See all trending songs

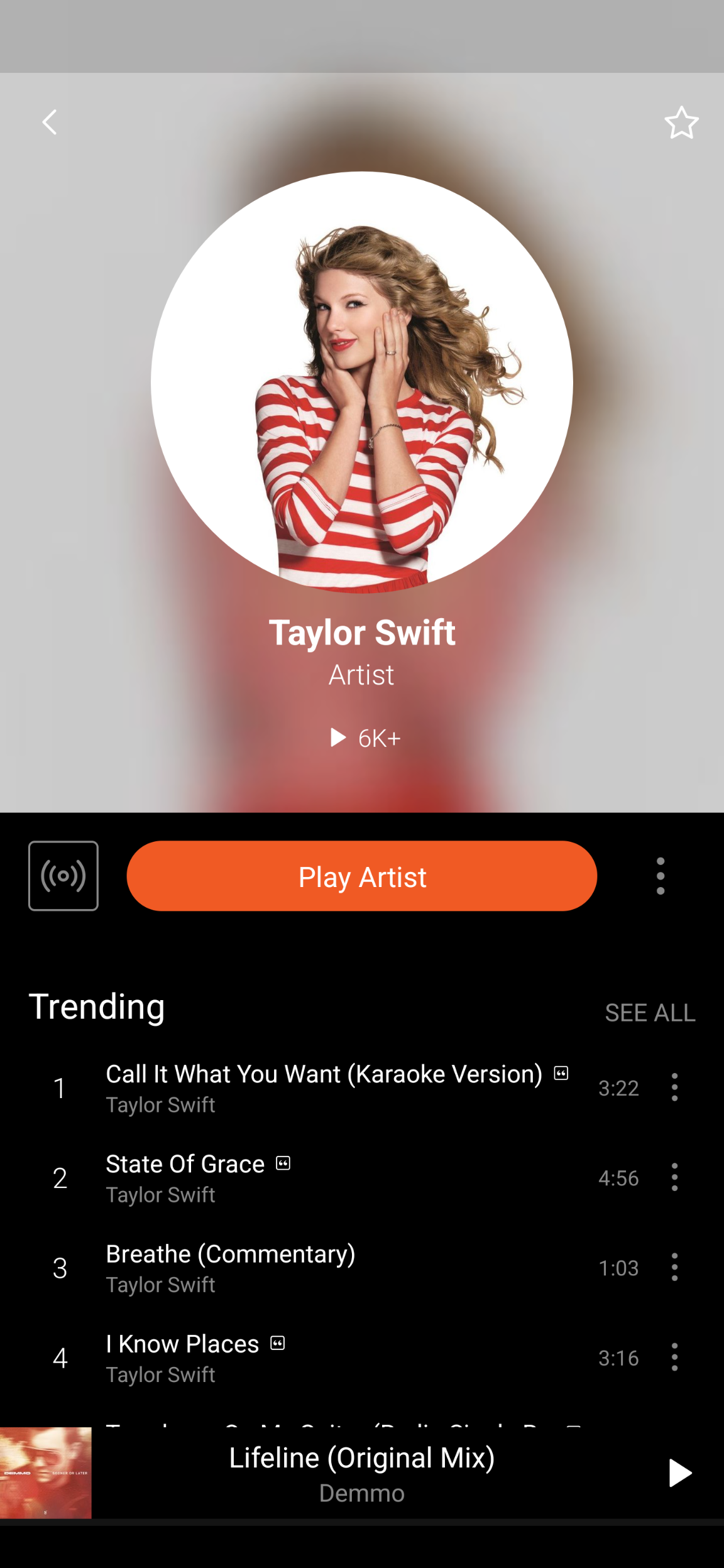coord(650,1013)
